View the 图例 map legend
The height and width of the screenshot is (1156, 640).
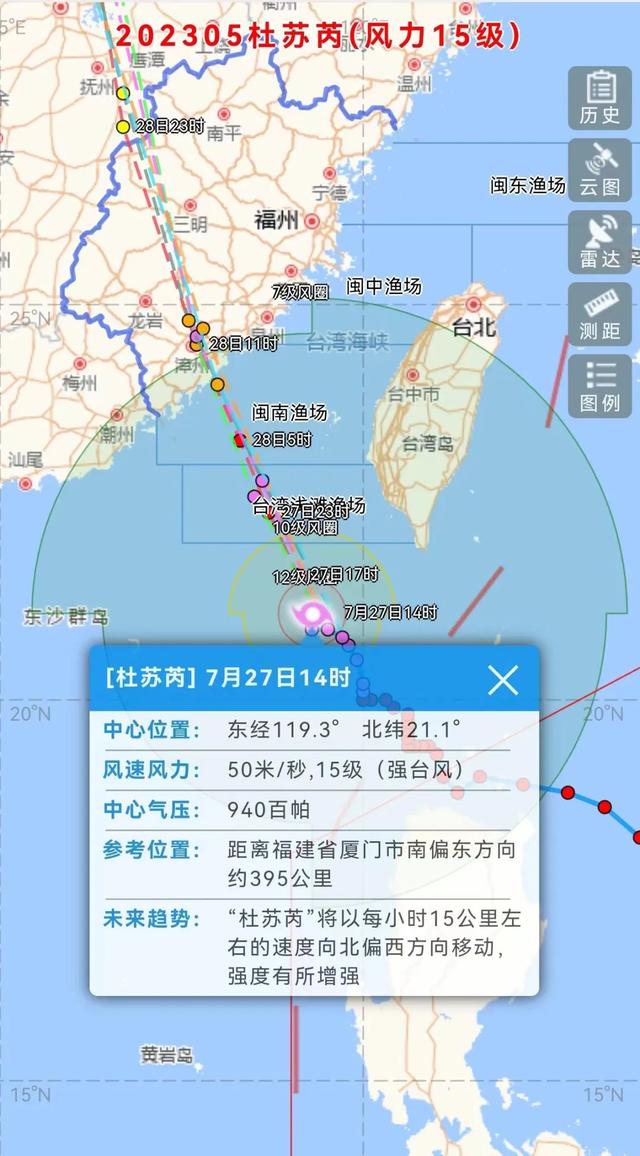pos(599,386)
